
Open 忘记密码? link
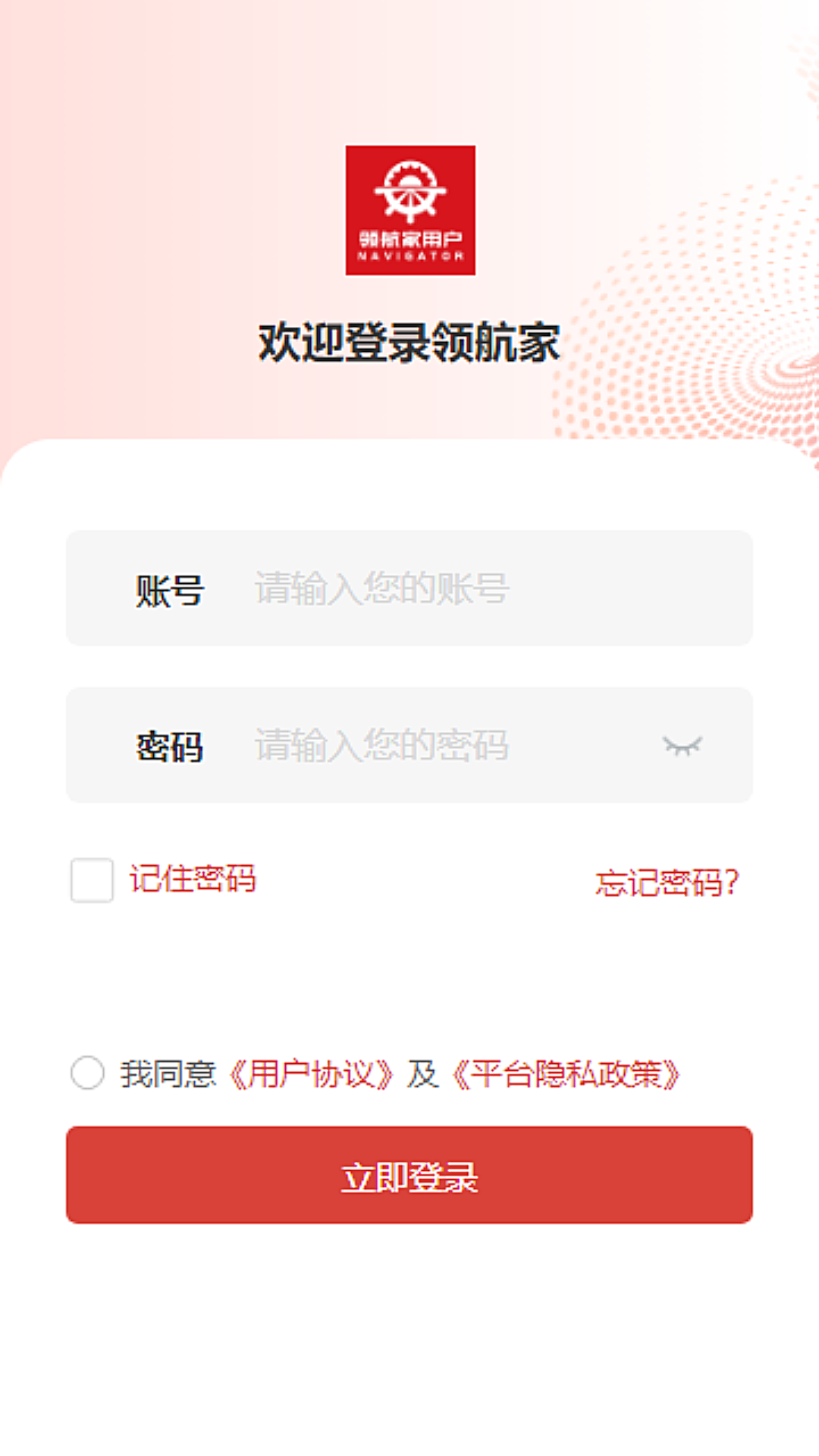[667, 883]
